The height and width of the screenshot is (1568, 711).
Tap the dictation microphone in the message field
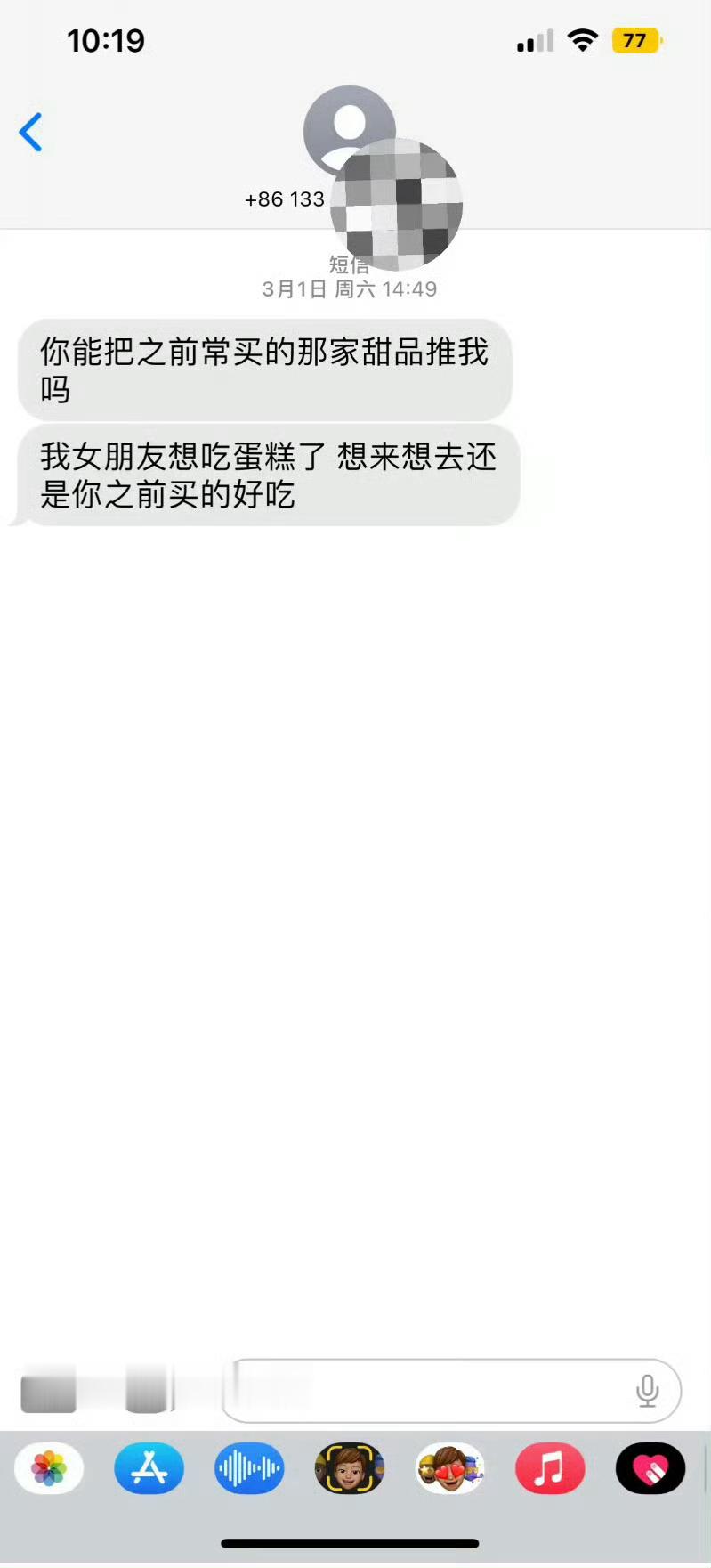pyautogui.click(x=648, y=1392)
